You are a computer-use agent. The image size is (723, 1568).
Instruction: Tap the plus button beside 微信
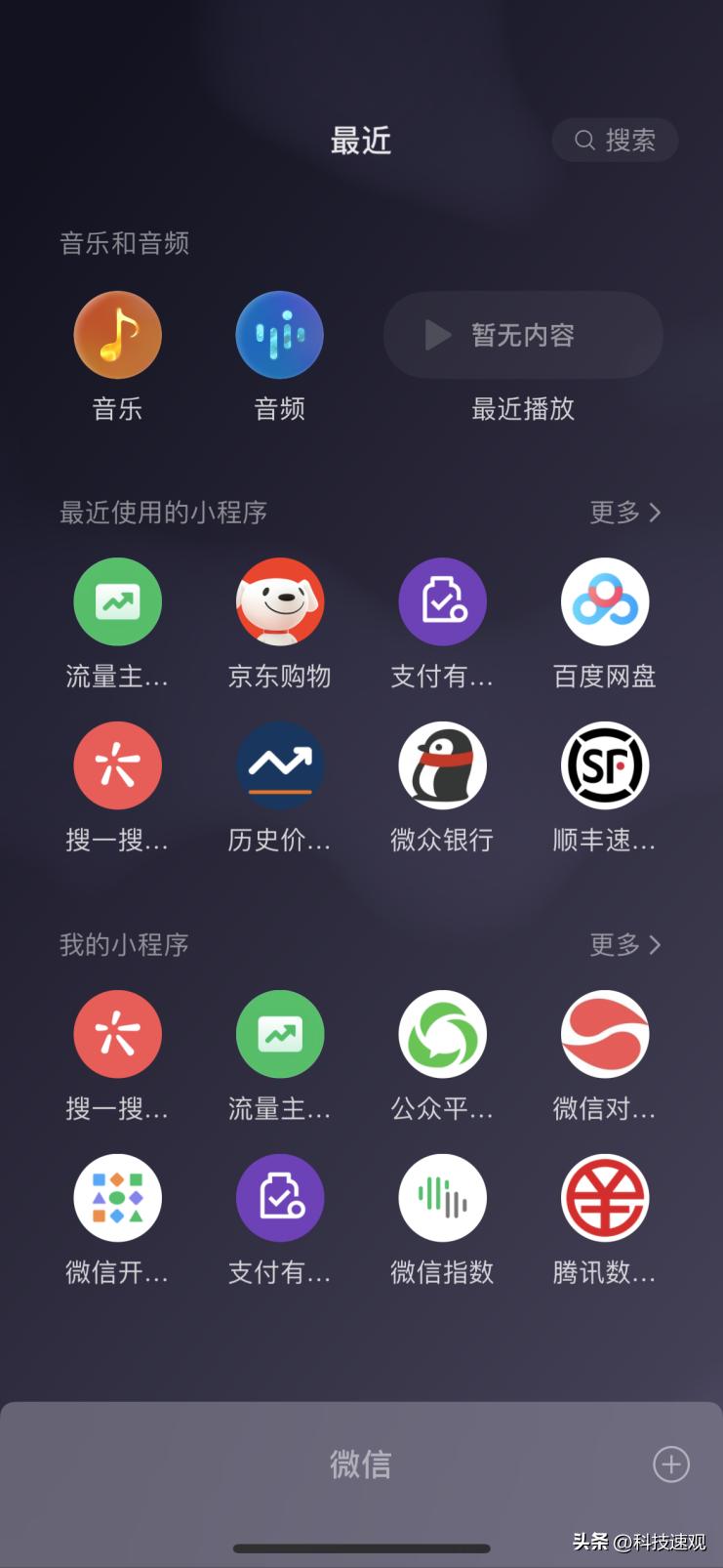tap(670, 1464)
